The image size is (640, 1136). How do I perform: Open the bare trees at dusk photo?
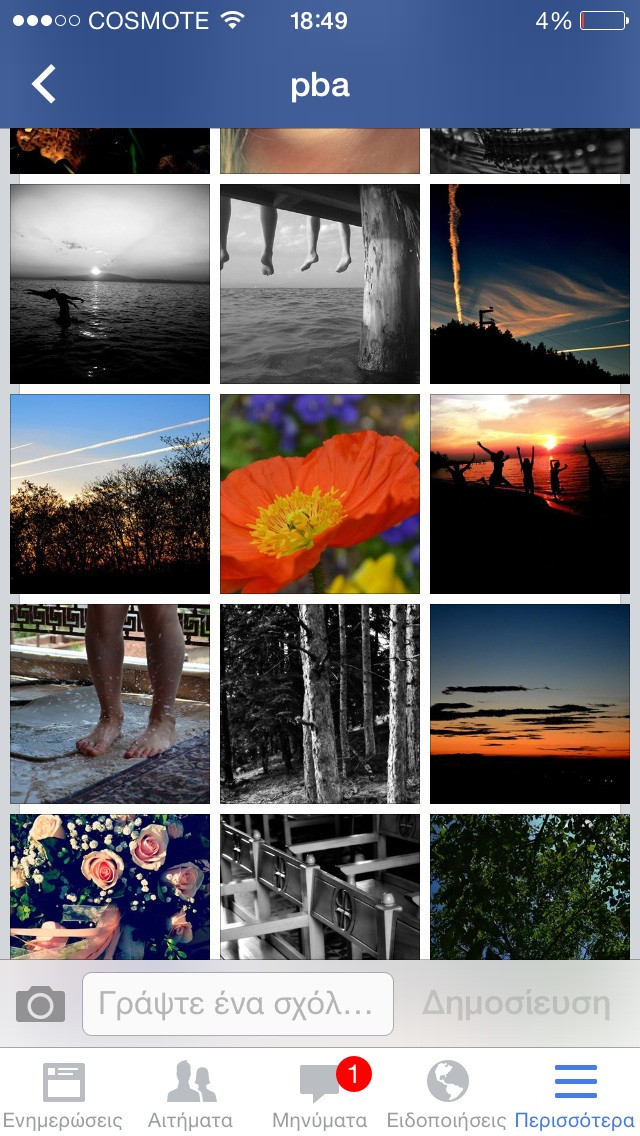coord(110,494)
